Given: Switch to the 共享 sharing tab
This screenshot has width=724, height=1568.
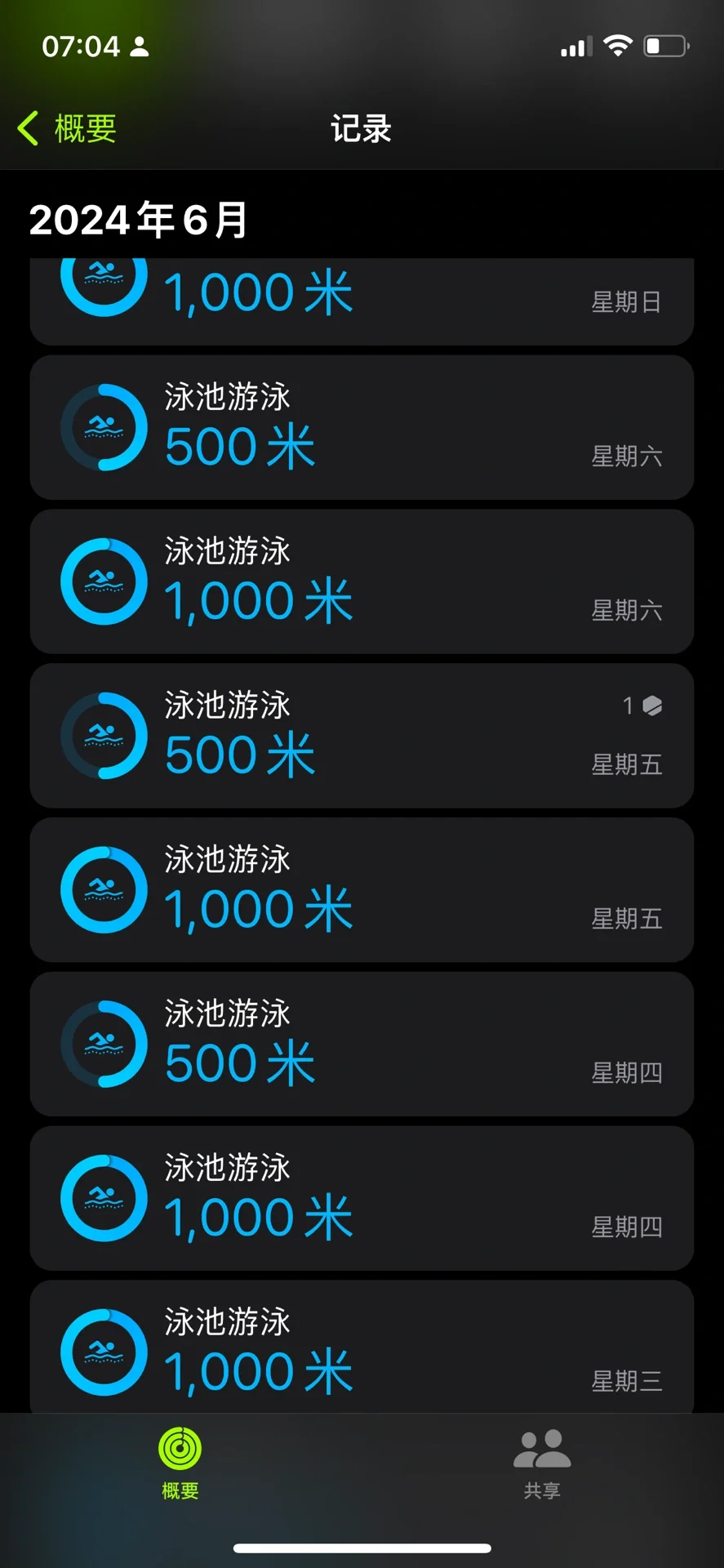Looking at the screenshot, I should point(542,1463).
